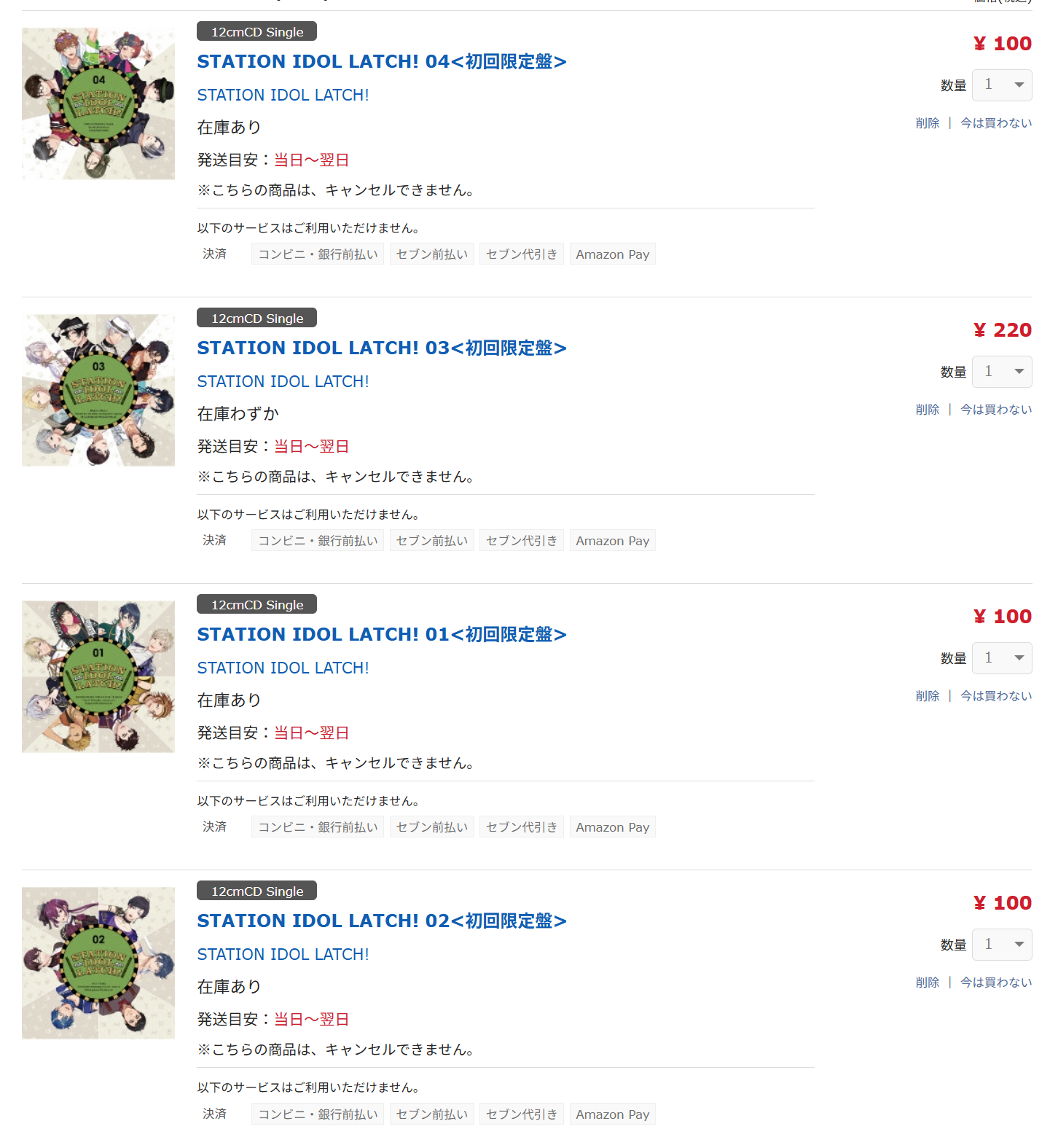Delete STATION IDOL LATCH! 03 from cart
Viewport: 1058px width, 1148px height.
click(x=927, y=410)
